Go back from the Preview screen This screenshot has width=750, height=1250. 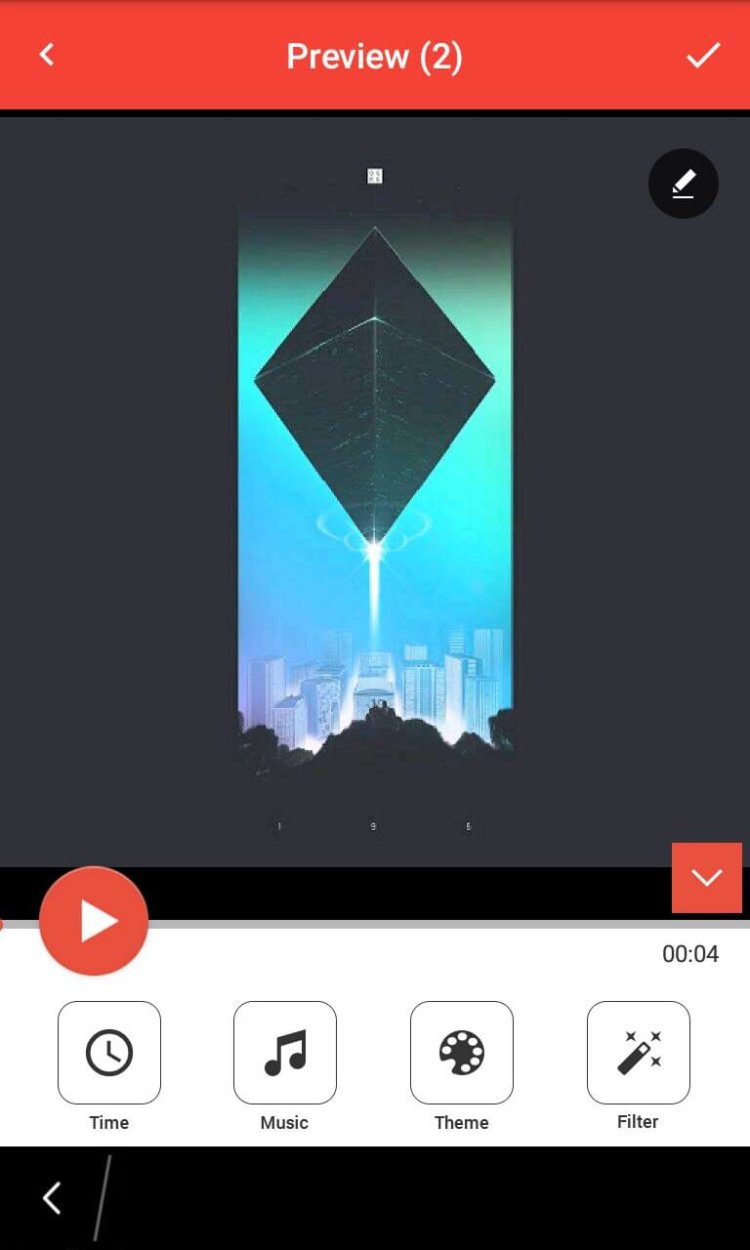tap(46, 55)
